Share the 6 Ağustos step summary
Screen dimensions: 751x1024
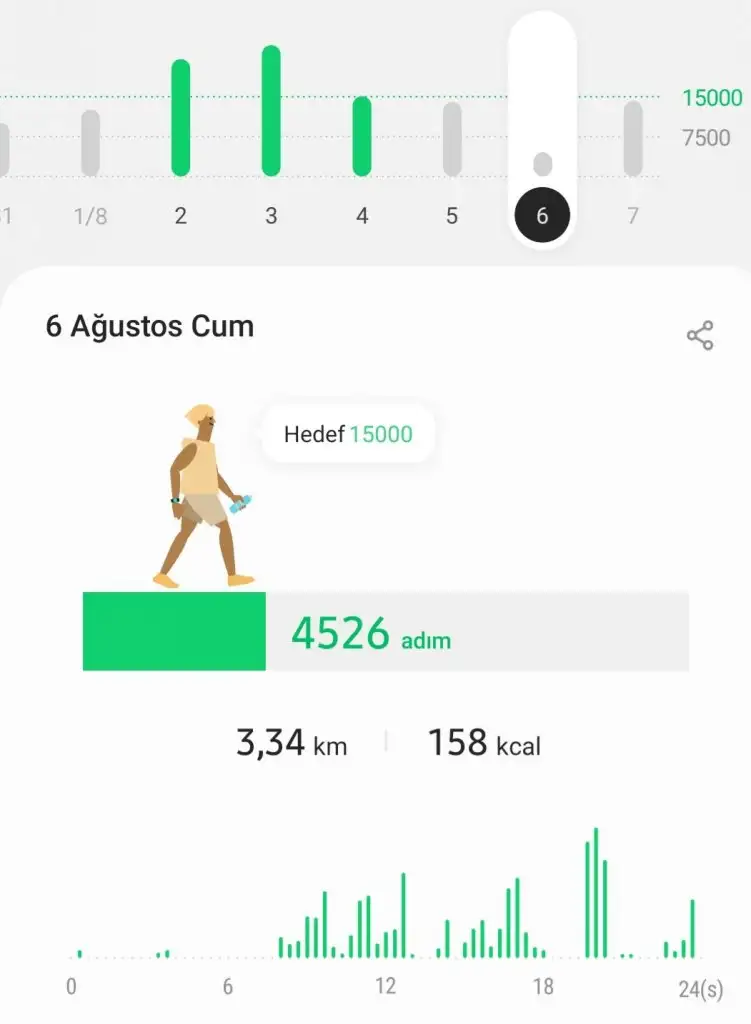(x=700, y=336)
